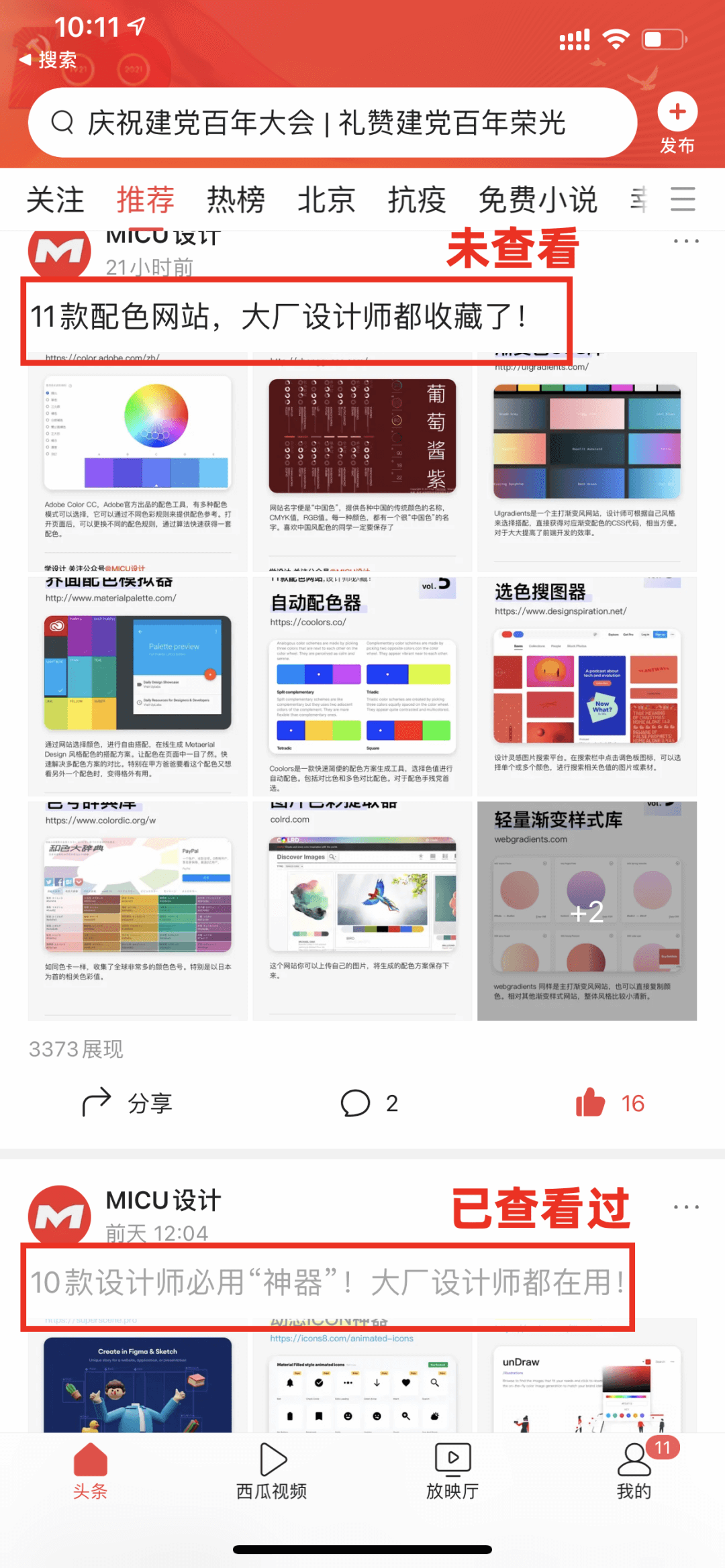Image resolution: width=725 pixels, height=1568 pixels.
Task: Open the search box at top
Action: 329,123
